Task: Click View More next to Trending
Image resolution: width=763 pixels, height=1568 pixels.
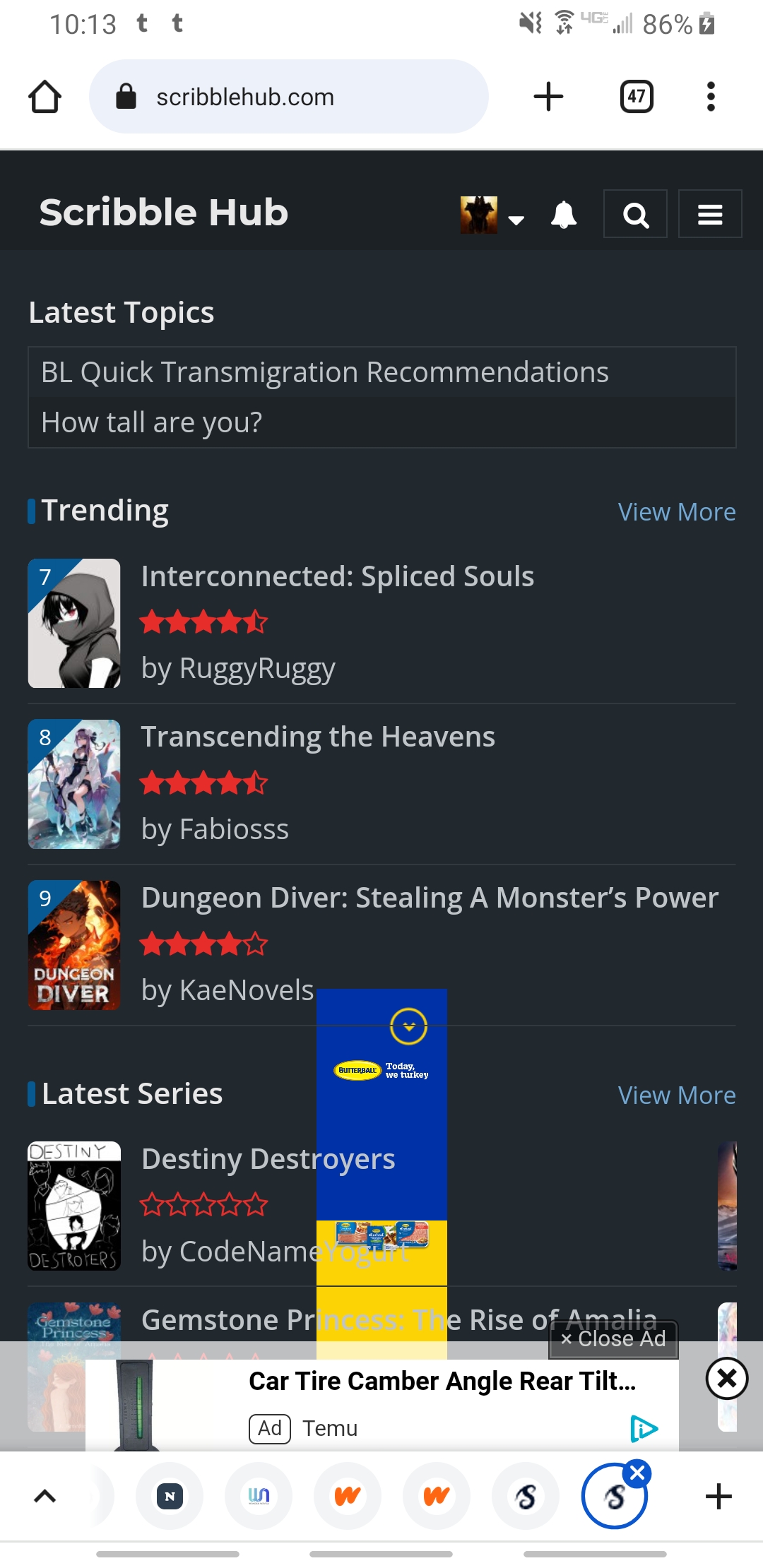Action: tap(677, 511)
